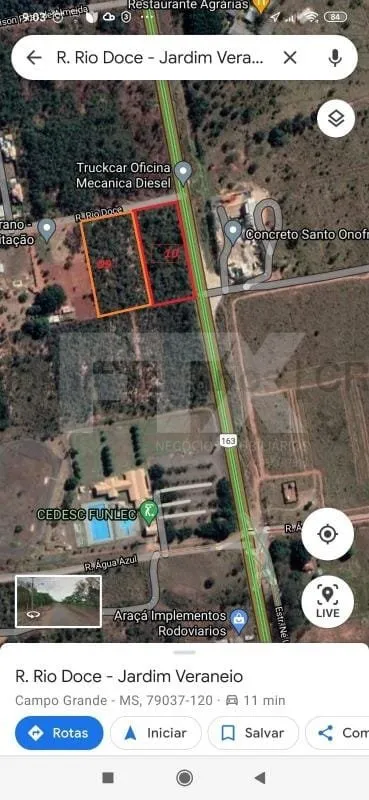The height and width of the screenshot is (800, 369).
Task: Save this place with Salvar
Action: (x=253, y=733)
